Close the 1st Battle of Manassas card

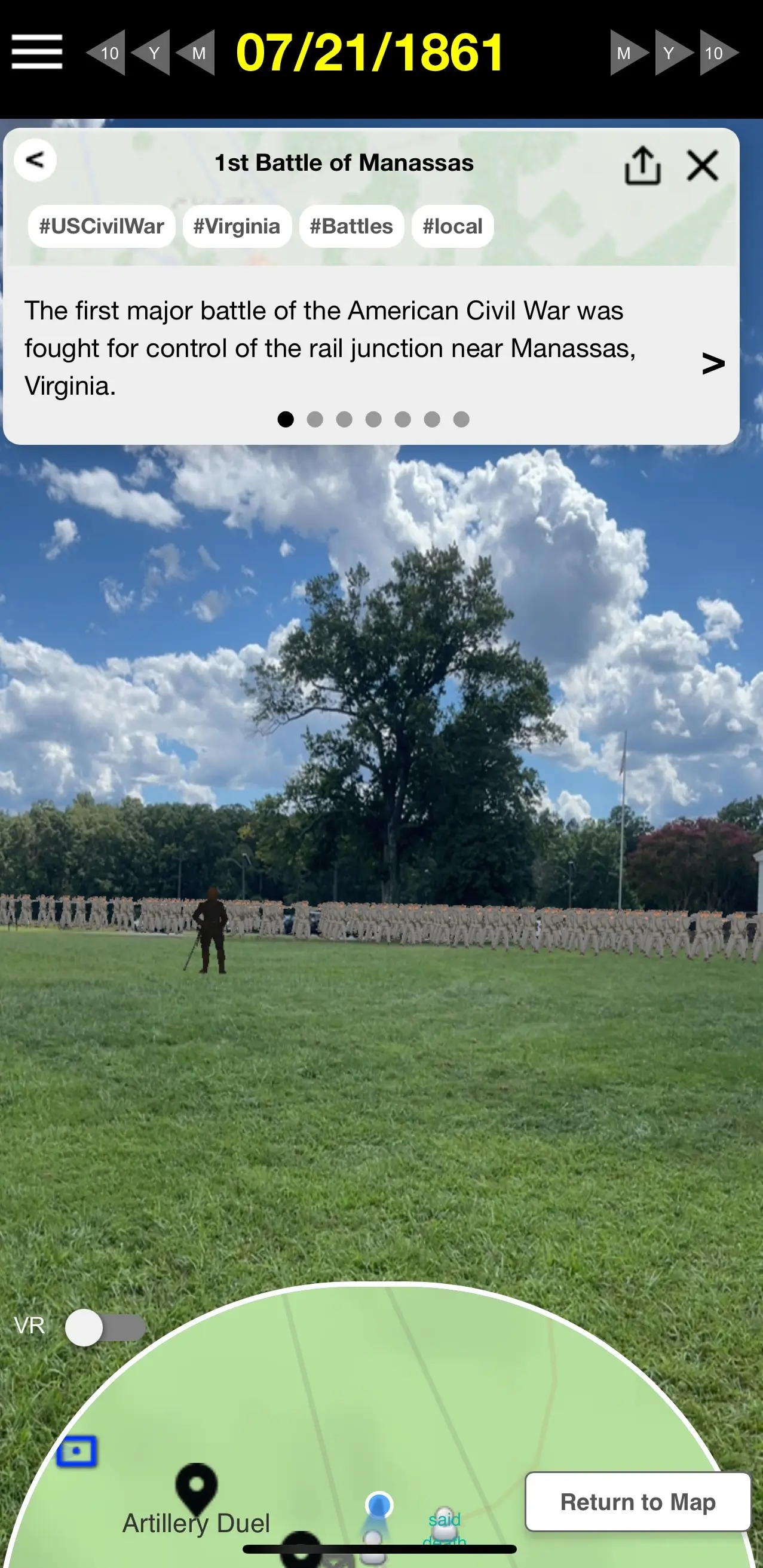702,165
